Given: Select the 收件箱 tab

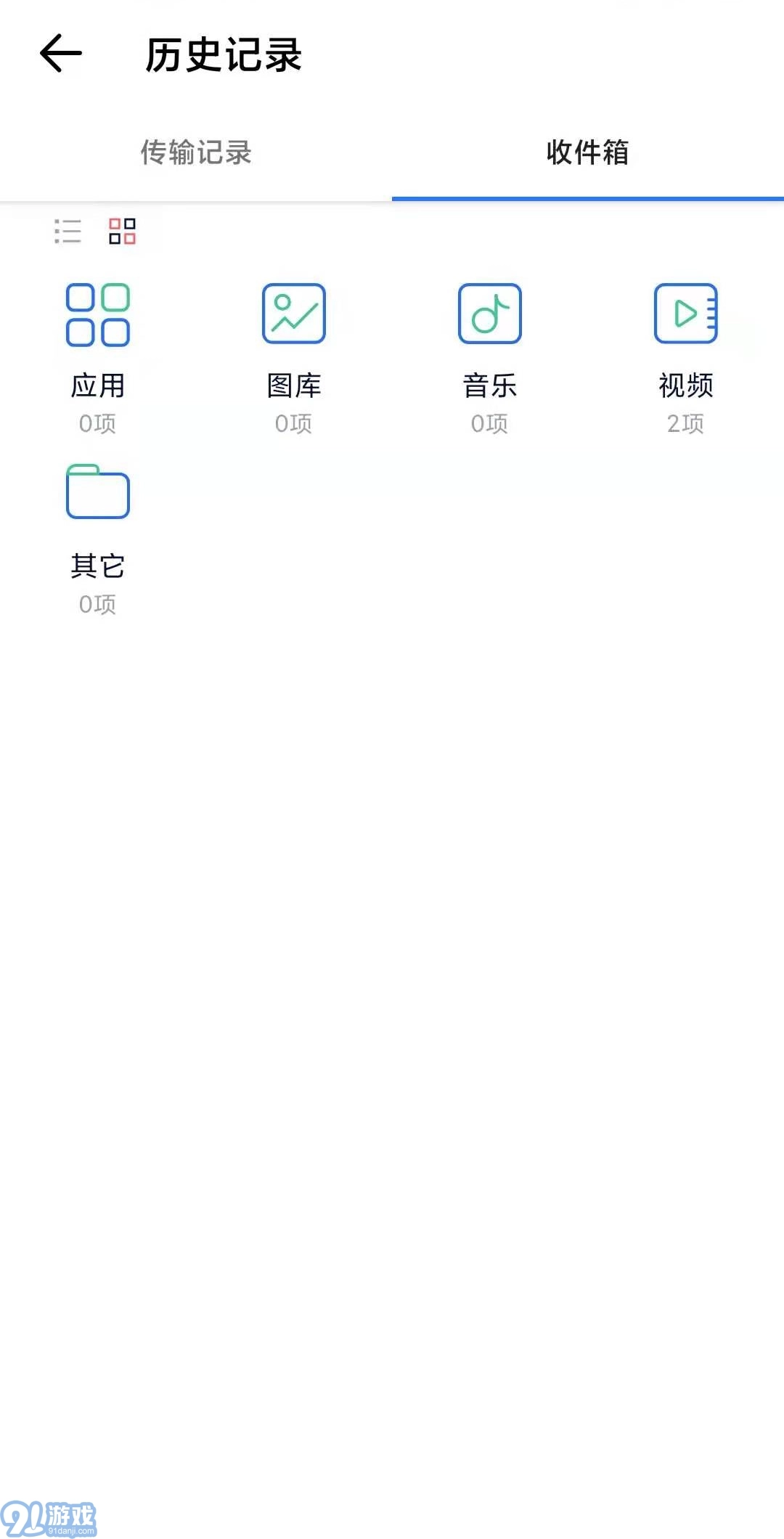Looking at the screenshot, I should click(x=587, y=152).
